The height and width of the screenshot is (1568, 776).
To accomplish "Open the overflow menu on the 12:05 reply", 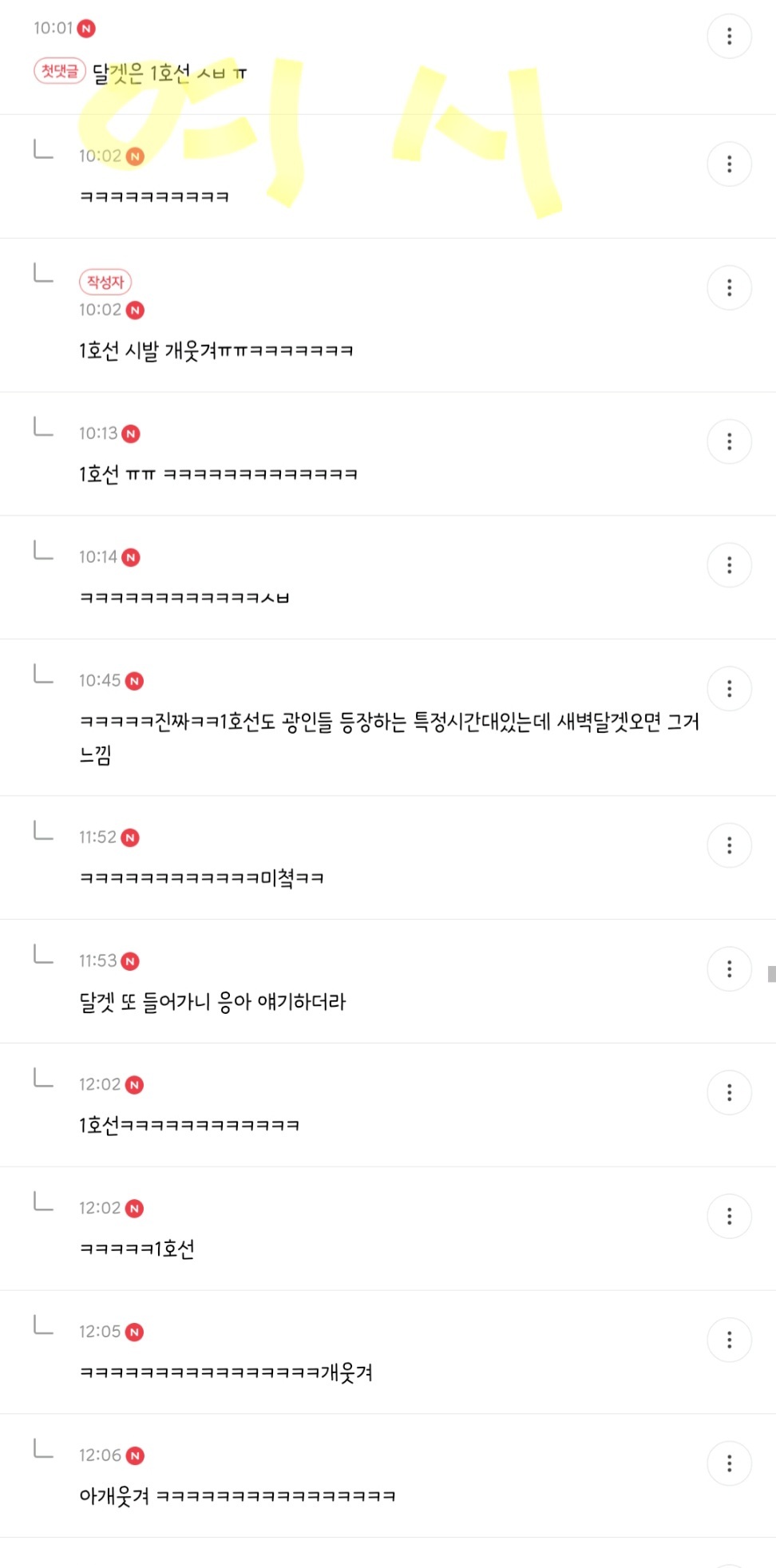I will tap(729, 1340).
